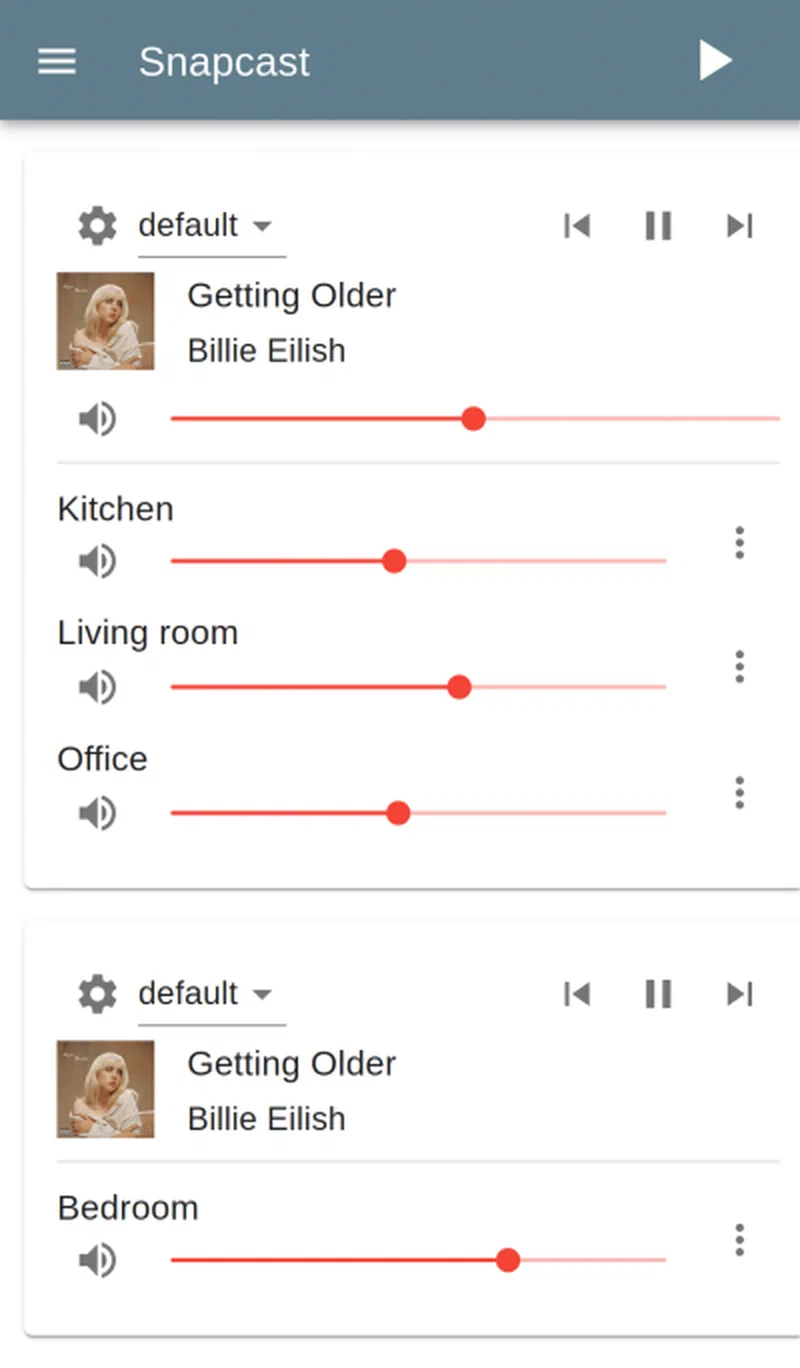Image resolution: width=800 pixels, height=1368 pixels.
Task: Skip to previous track in the first group
Action: [x=577, y=226]
